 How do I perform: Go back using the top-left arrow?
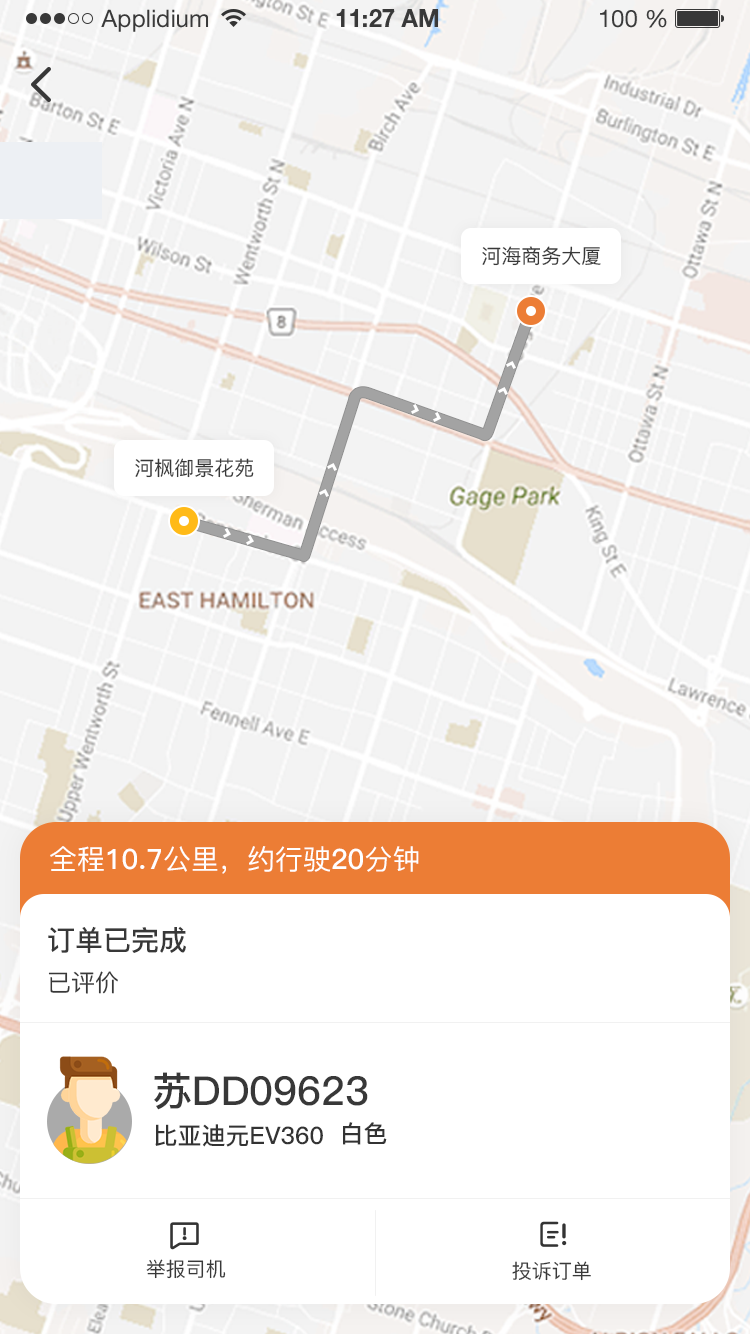point(40,85)
